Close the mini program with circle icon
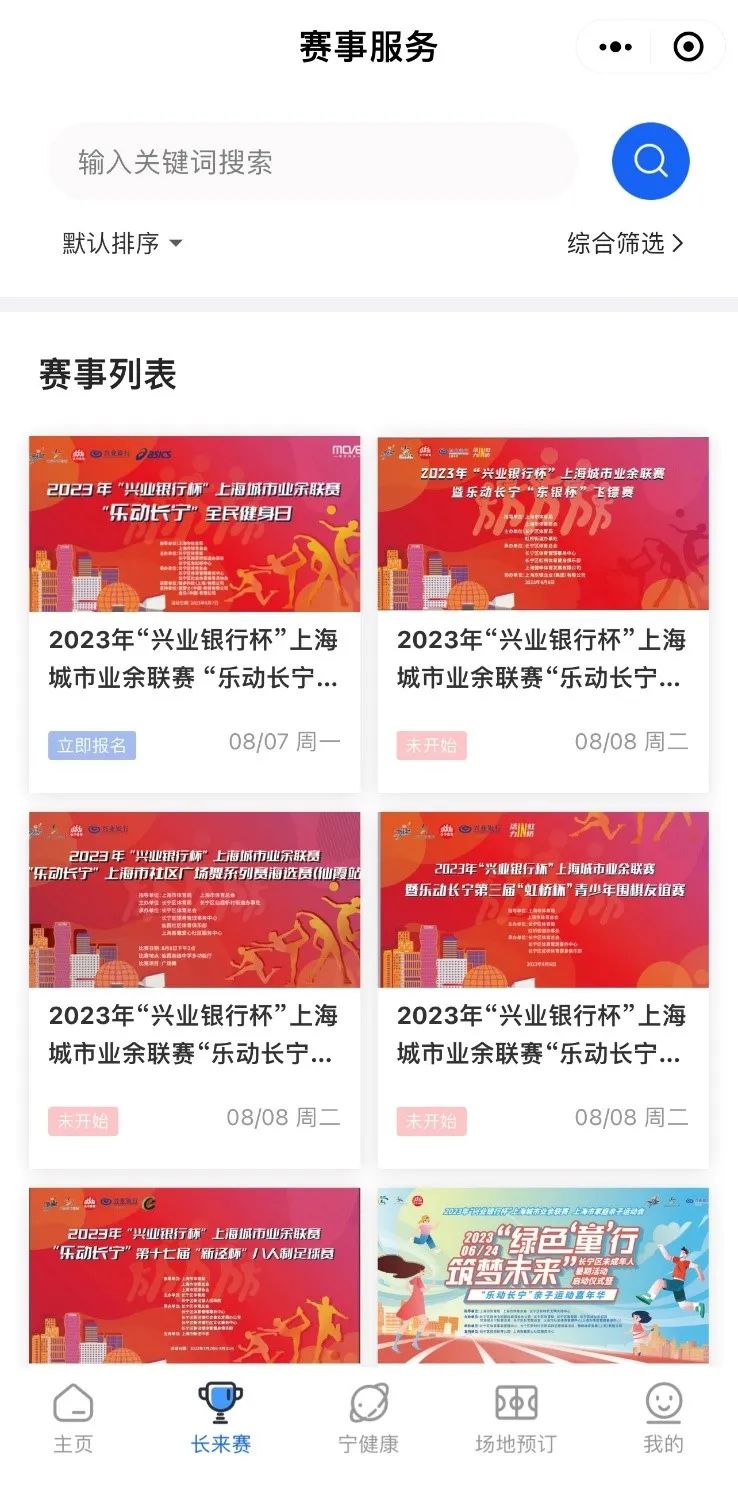 click(x=688, y=47)
